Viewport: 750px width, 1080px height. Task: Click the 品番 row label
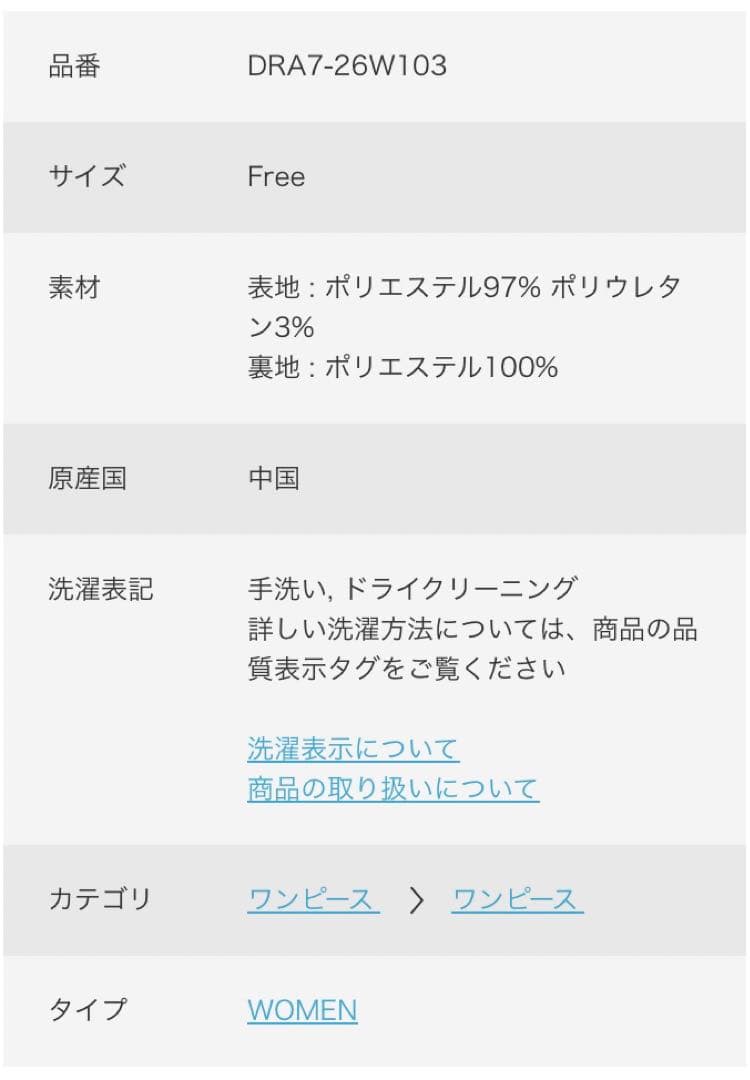point(74,65)
